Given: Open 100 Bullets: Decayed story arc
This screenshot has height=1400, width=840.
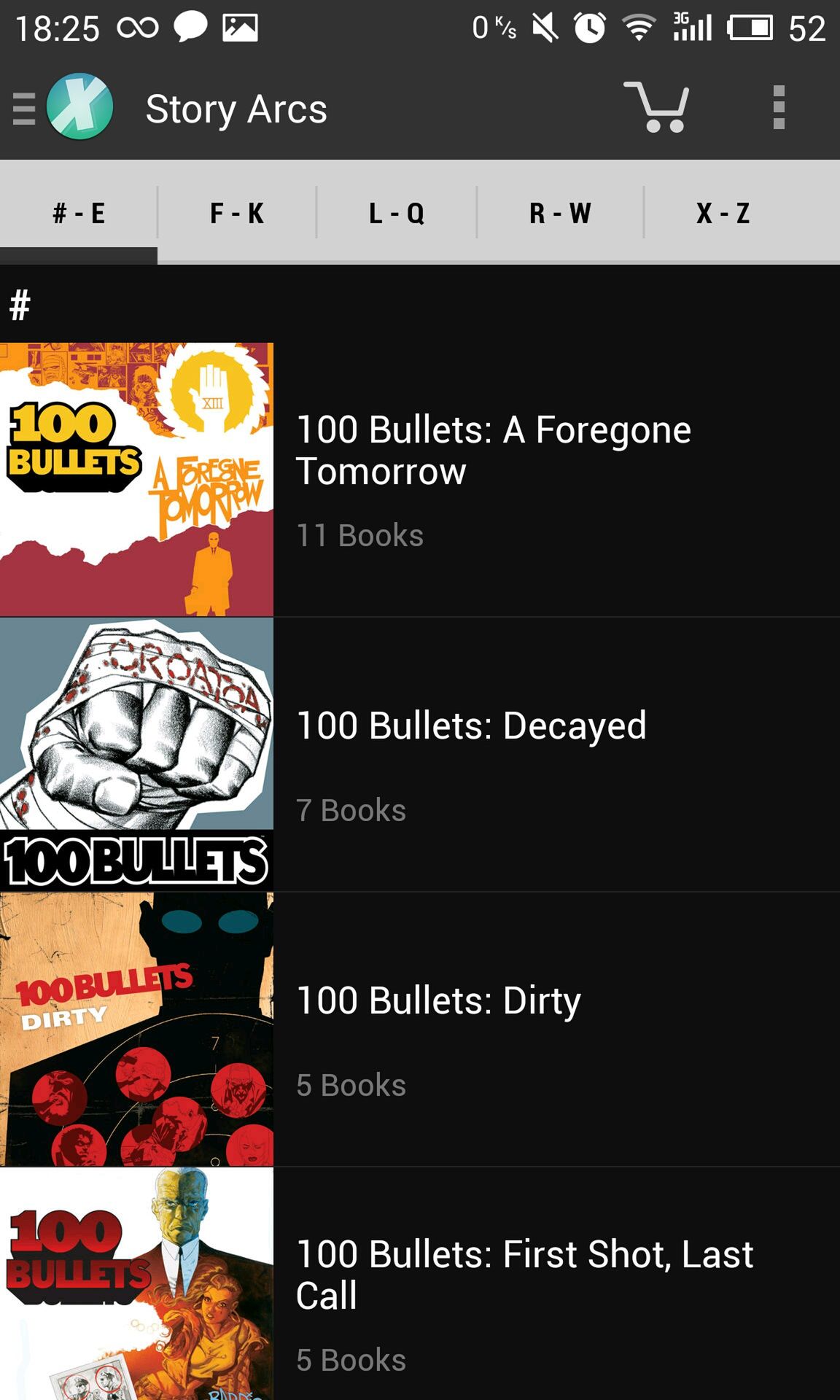Looking at the screenshot, I should pos(420,755).
